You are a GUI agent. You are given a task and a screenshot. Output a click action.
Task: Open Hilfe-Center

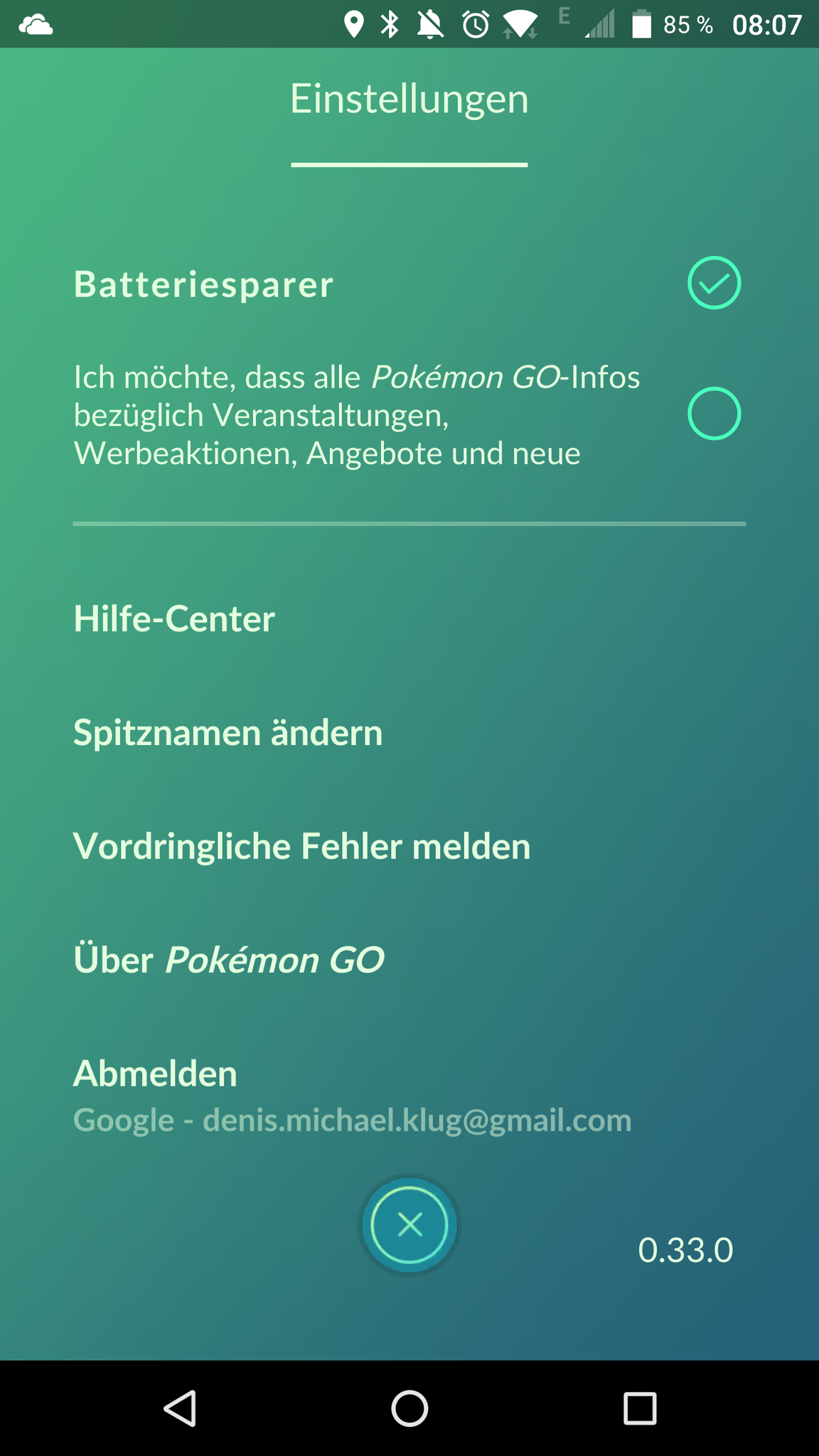(x=174, y=619)
